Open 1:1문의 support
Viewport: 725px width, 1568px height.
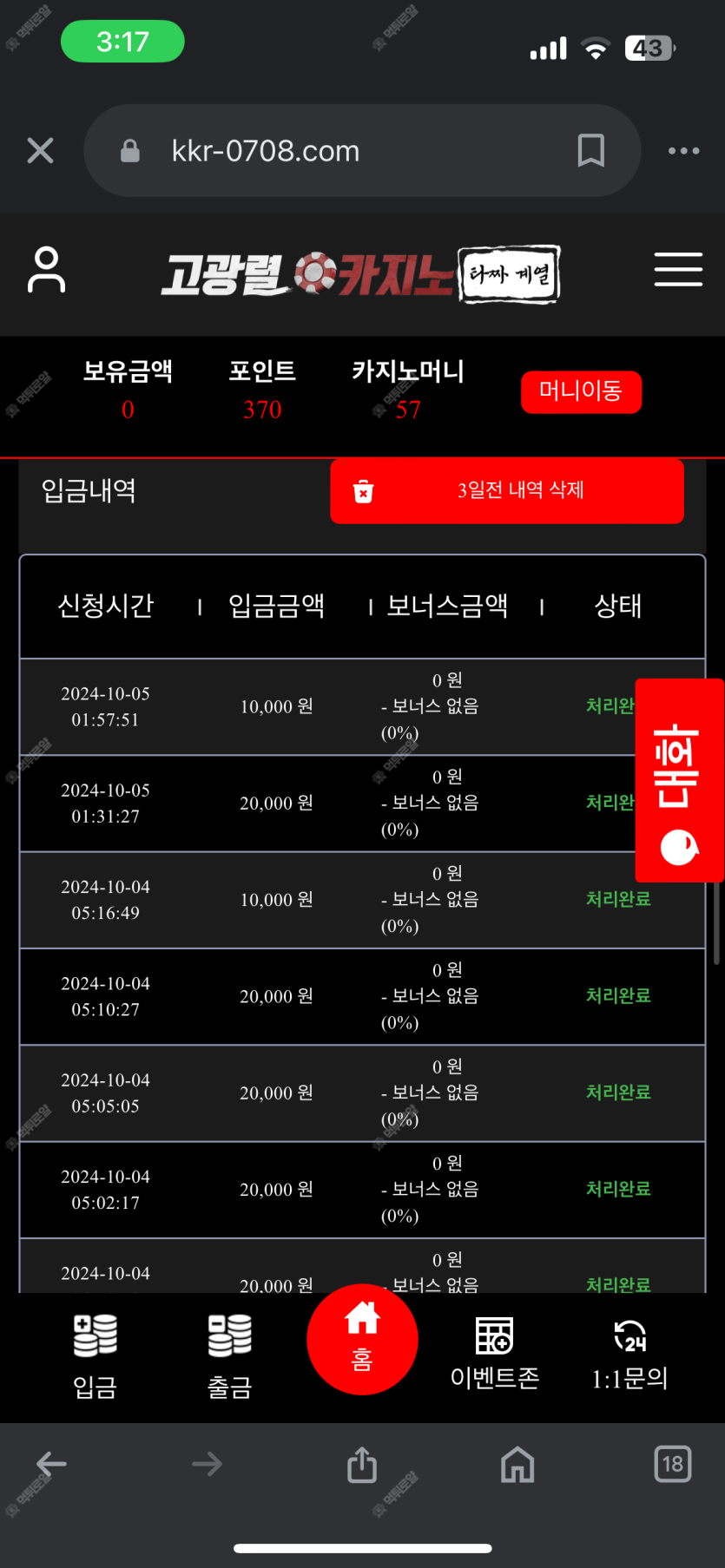(x=629, y=1354)
